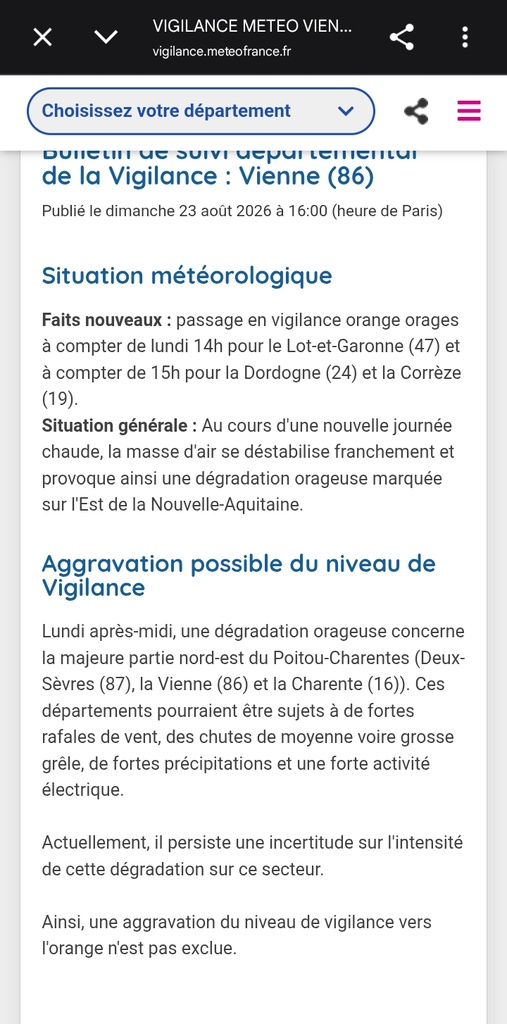The height and width of the screenshot is (1024, 507).
Task: Expand the Choisissez votre département dropdown
Action: [201, 111]
